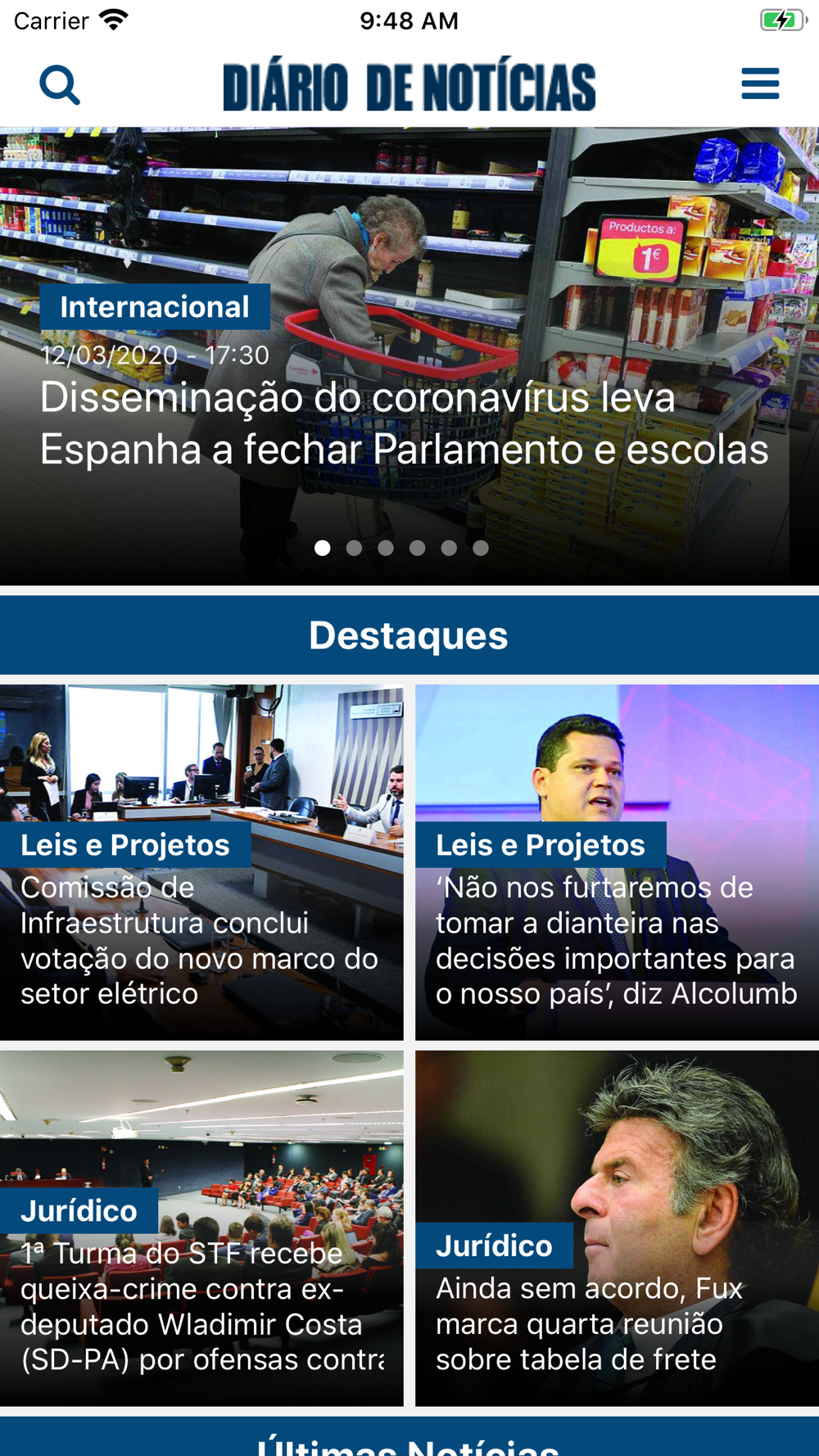
Task: Open the search magnifier icon
Action: click(60, 84)
